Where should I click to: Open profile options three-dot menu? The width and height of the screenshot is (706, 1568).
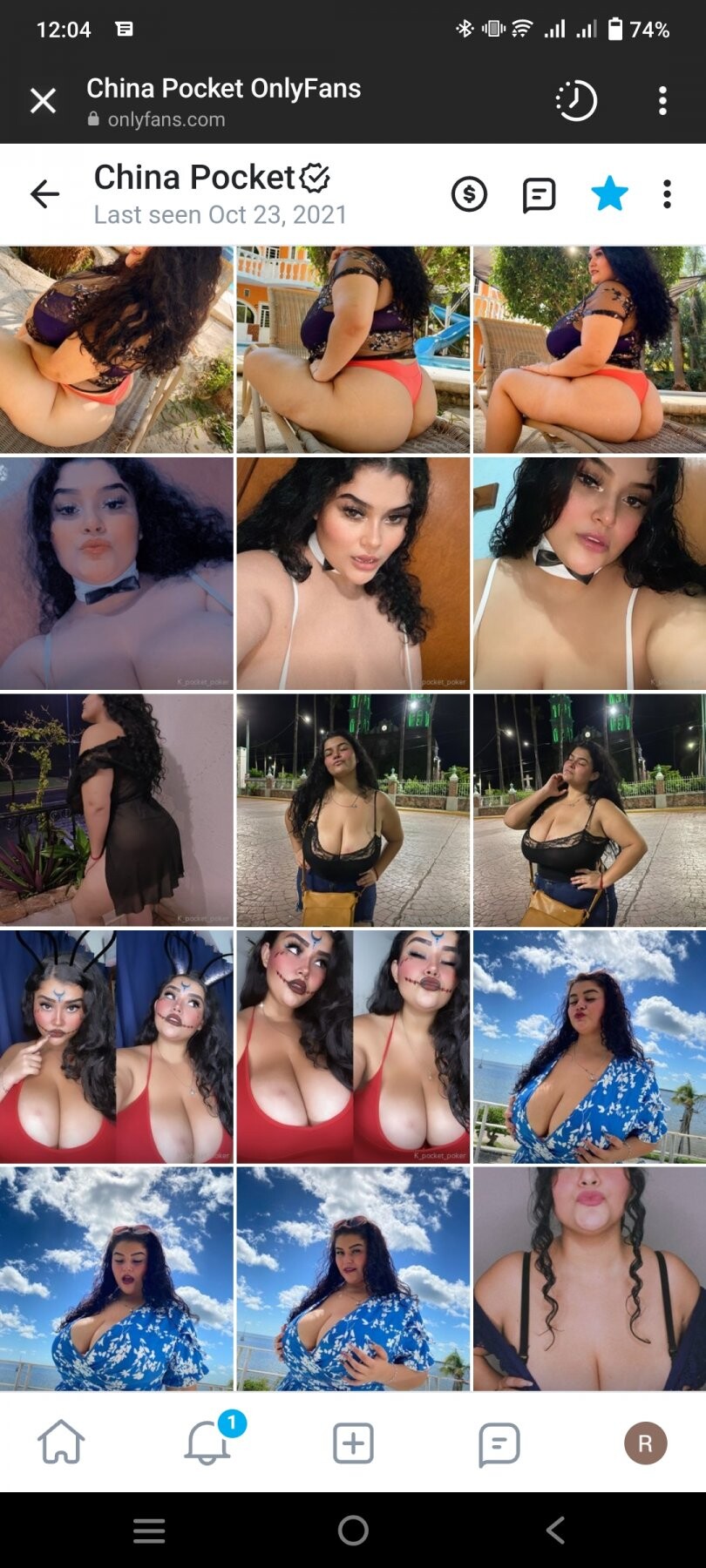(x=667, y=193)
